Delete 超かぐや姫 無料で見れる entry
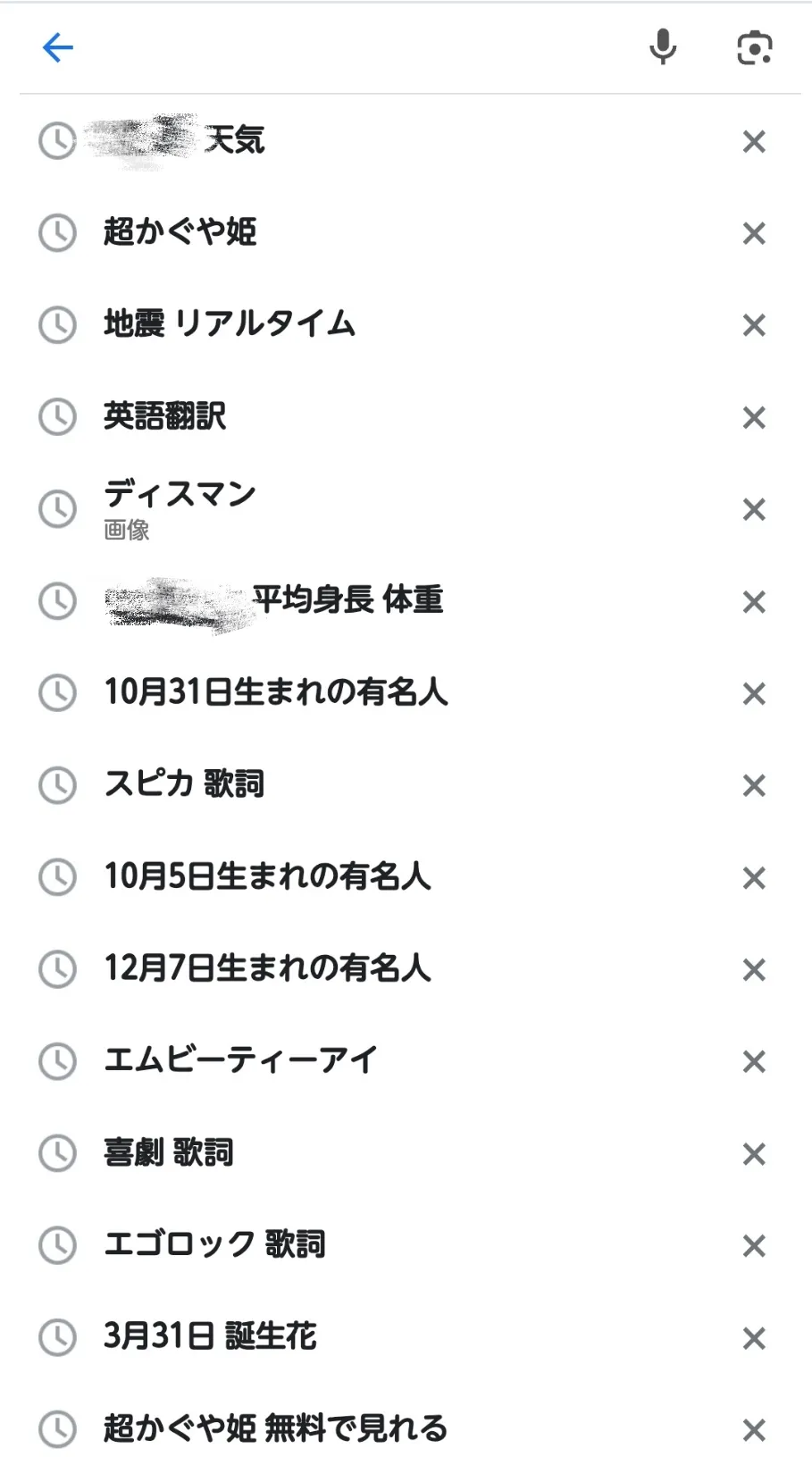 click(754, 1430)
